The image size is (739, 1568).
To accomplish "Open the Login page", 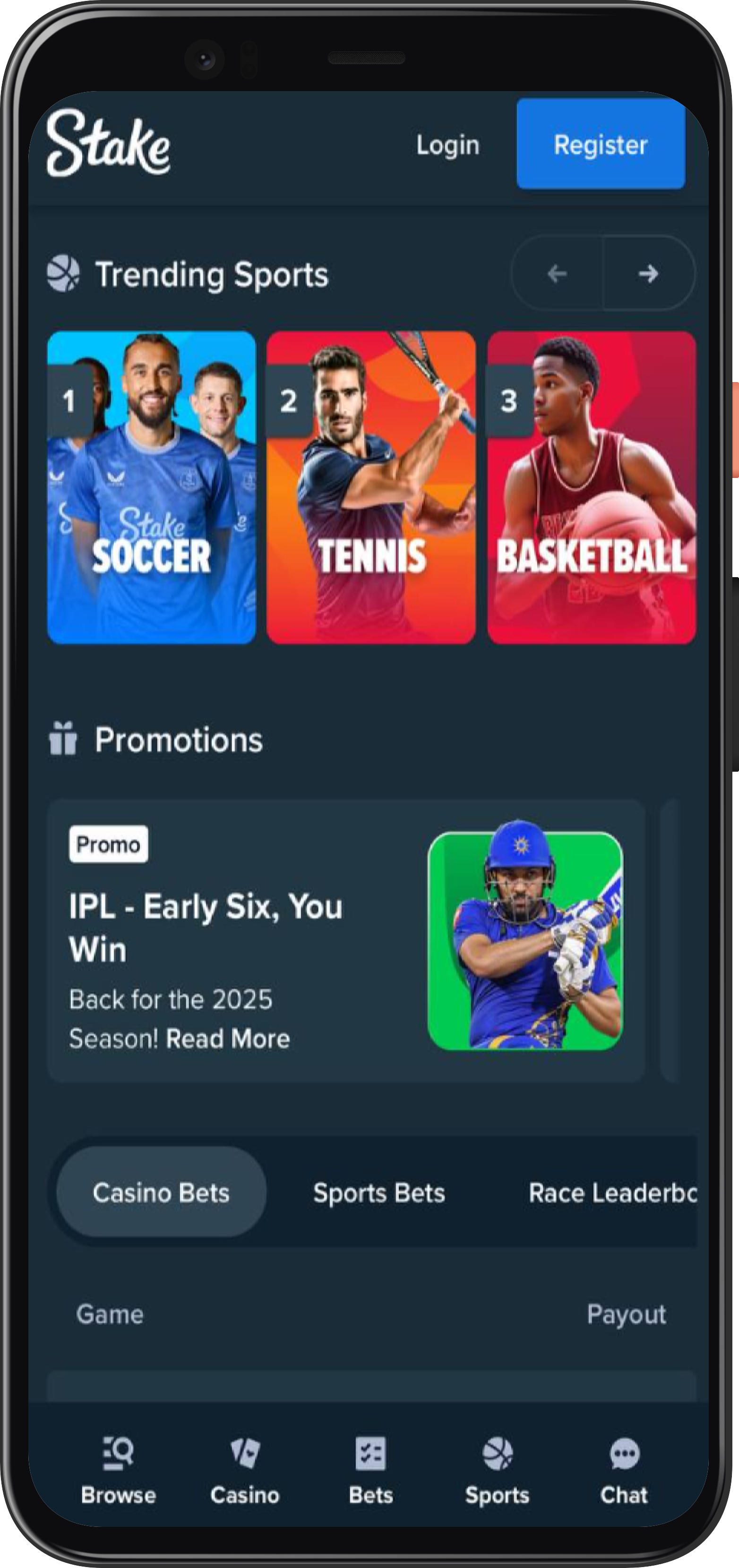I will (447, 145).
